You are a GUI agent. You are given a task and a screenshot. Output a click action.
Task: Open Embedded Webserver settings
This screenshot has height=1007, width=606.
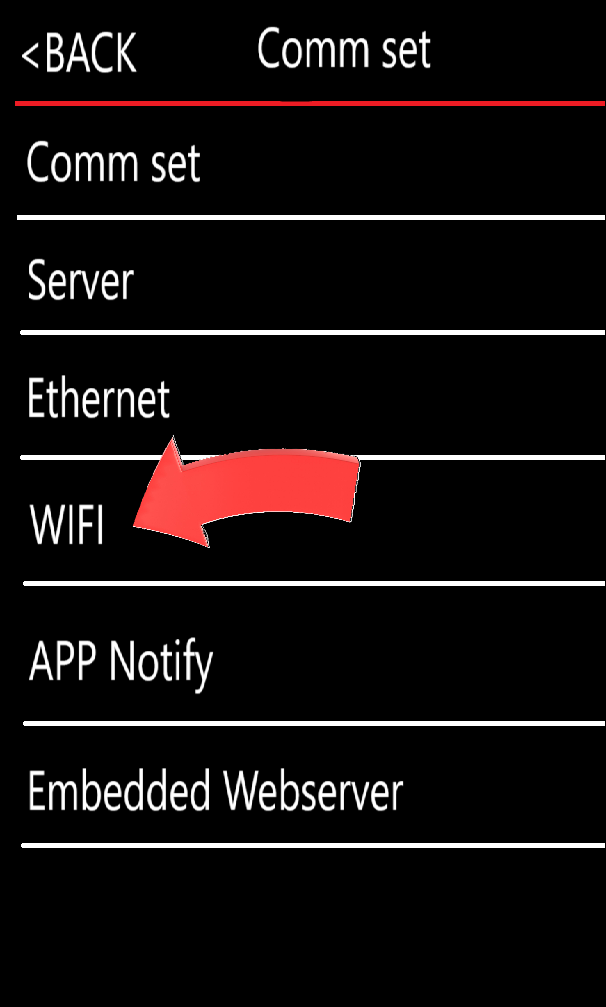pos(311,786)
